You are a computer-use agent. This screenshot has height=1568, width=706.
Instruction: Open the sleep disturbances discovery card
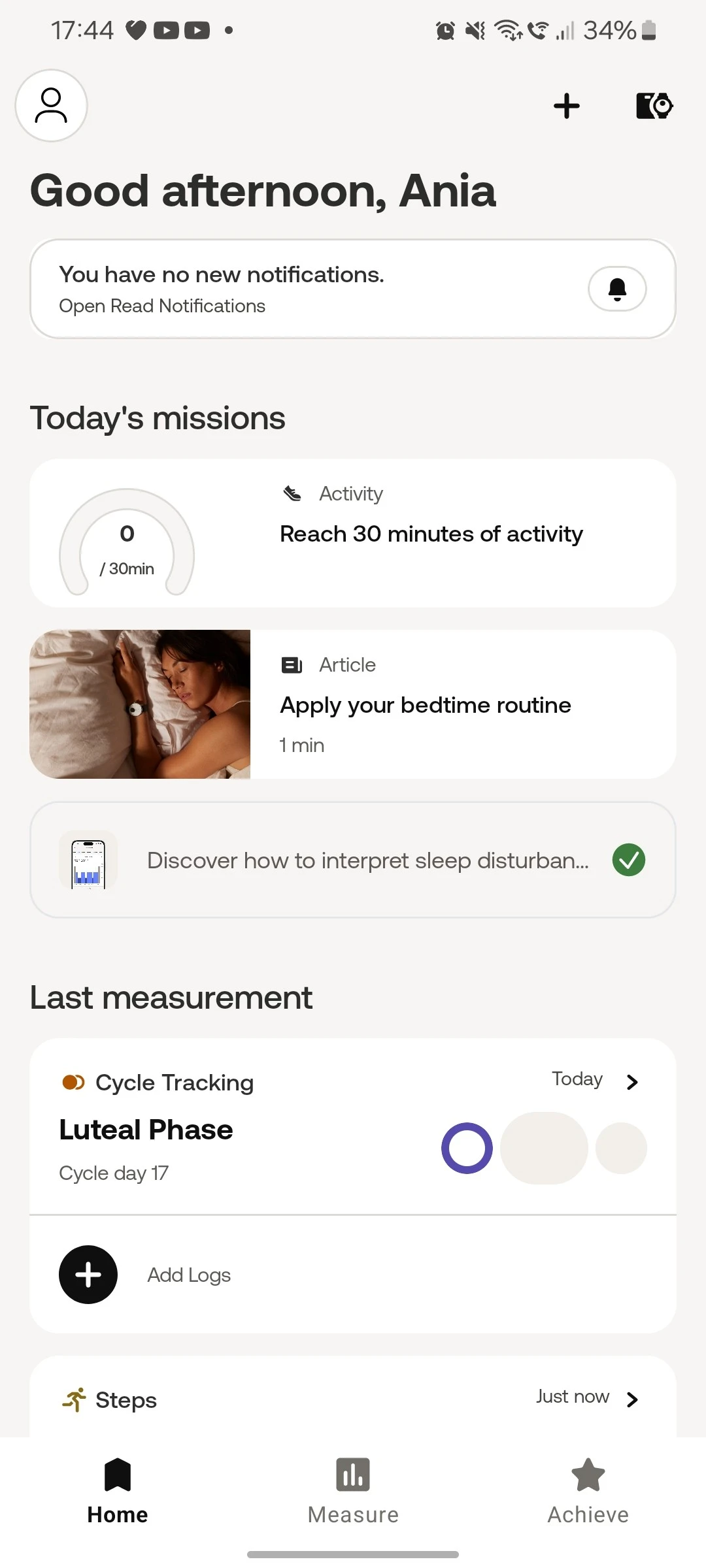point(353,860)
